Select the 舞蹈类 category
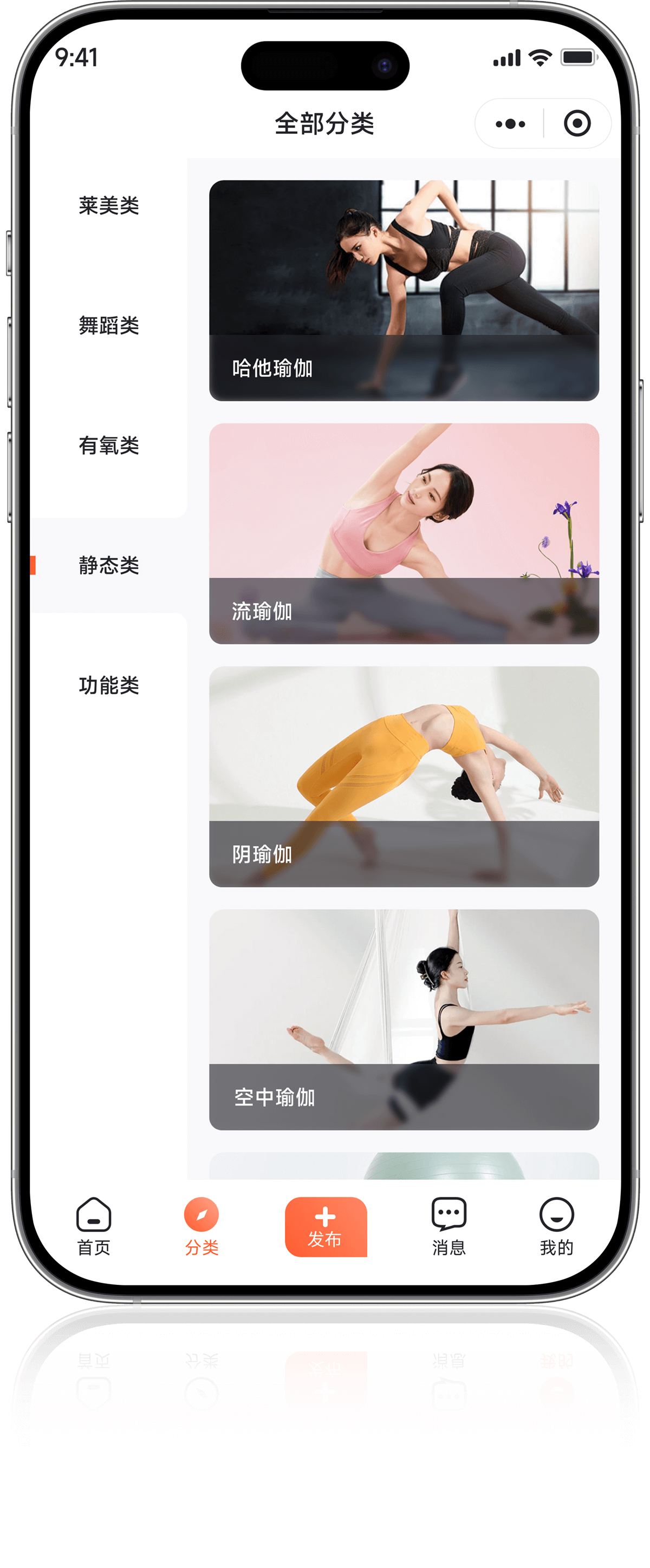This screenshot has width=650, height=1568. click(108, 325)
